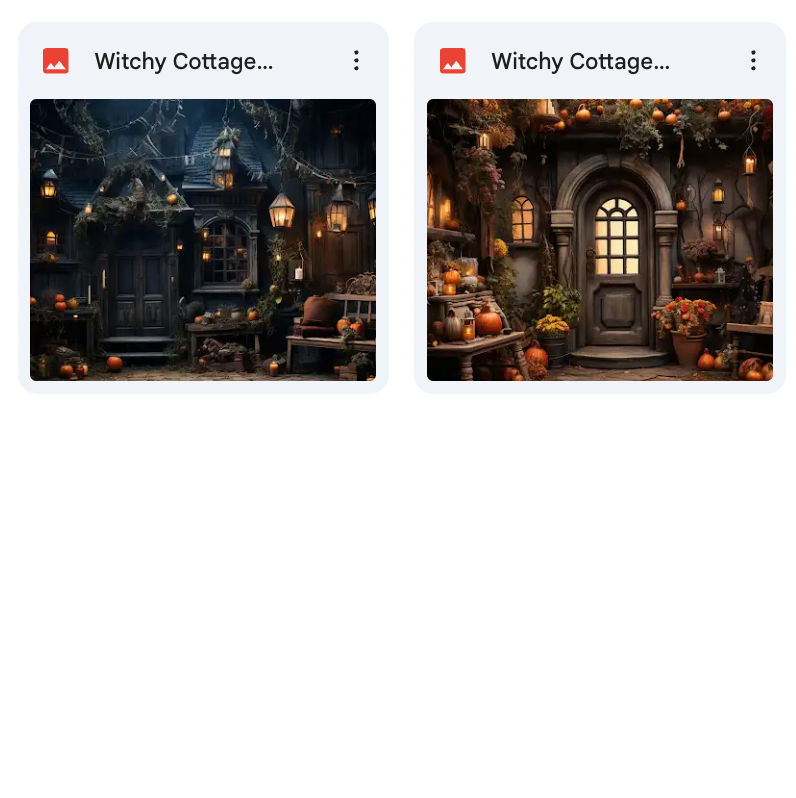Open the arched-door Witchy Cottage image file
The width and height of the screenshot is (796, 798).
pos(600,240)
